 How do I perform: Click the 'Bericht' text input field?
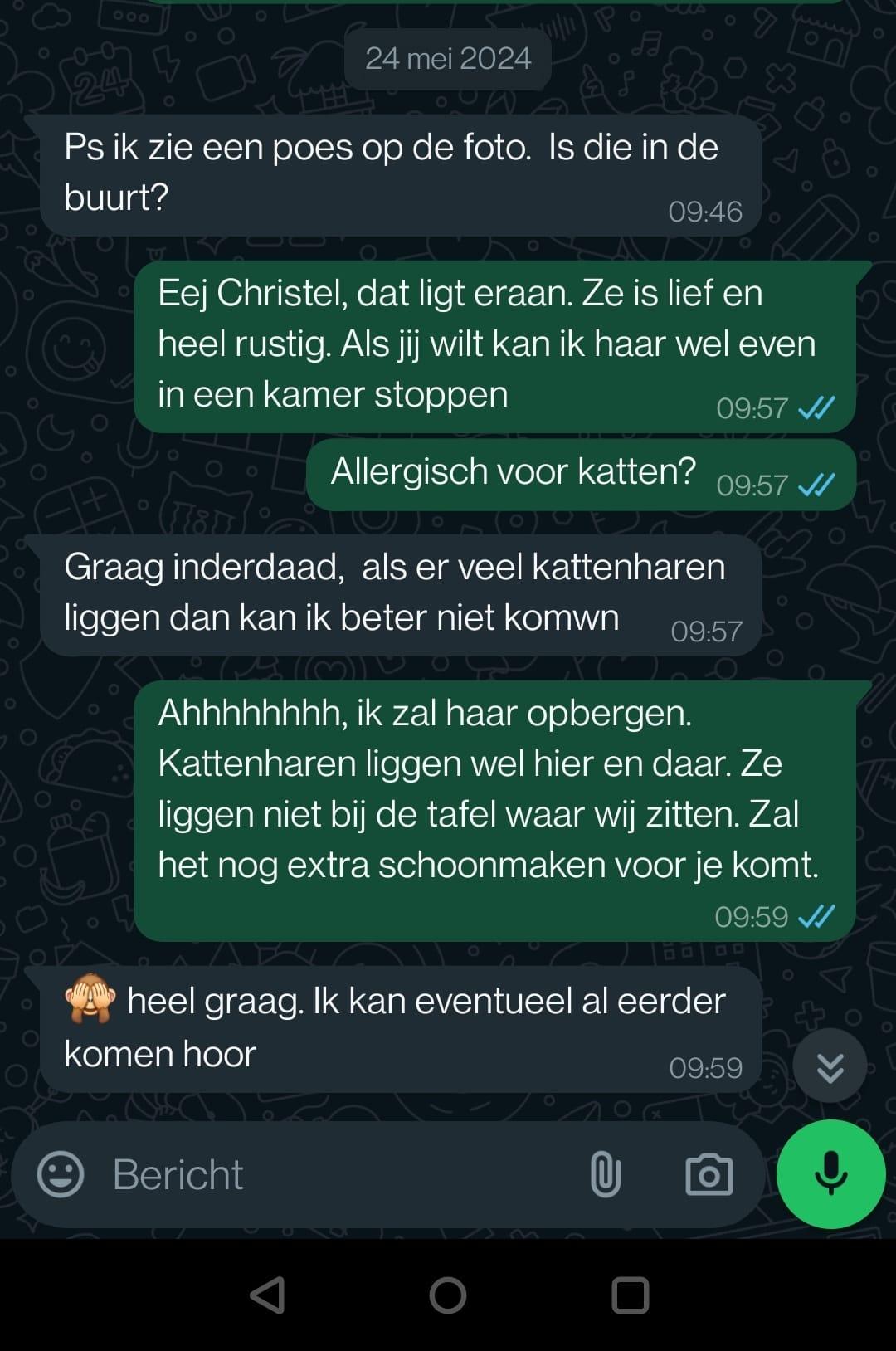[249, 1173]
